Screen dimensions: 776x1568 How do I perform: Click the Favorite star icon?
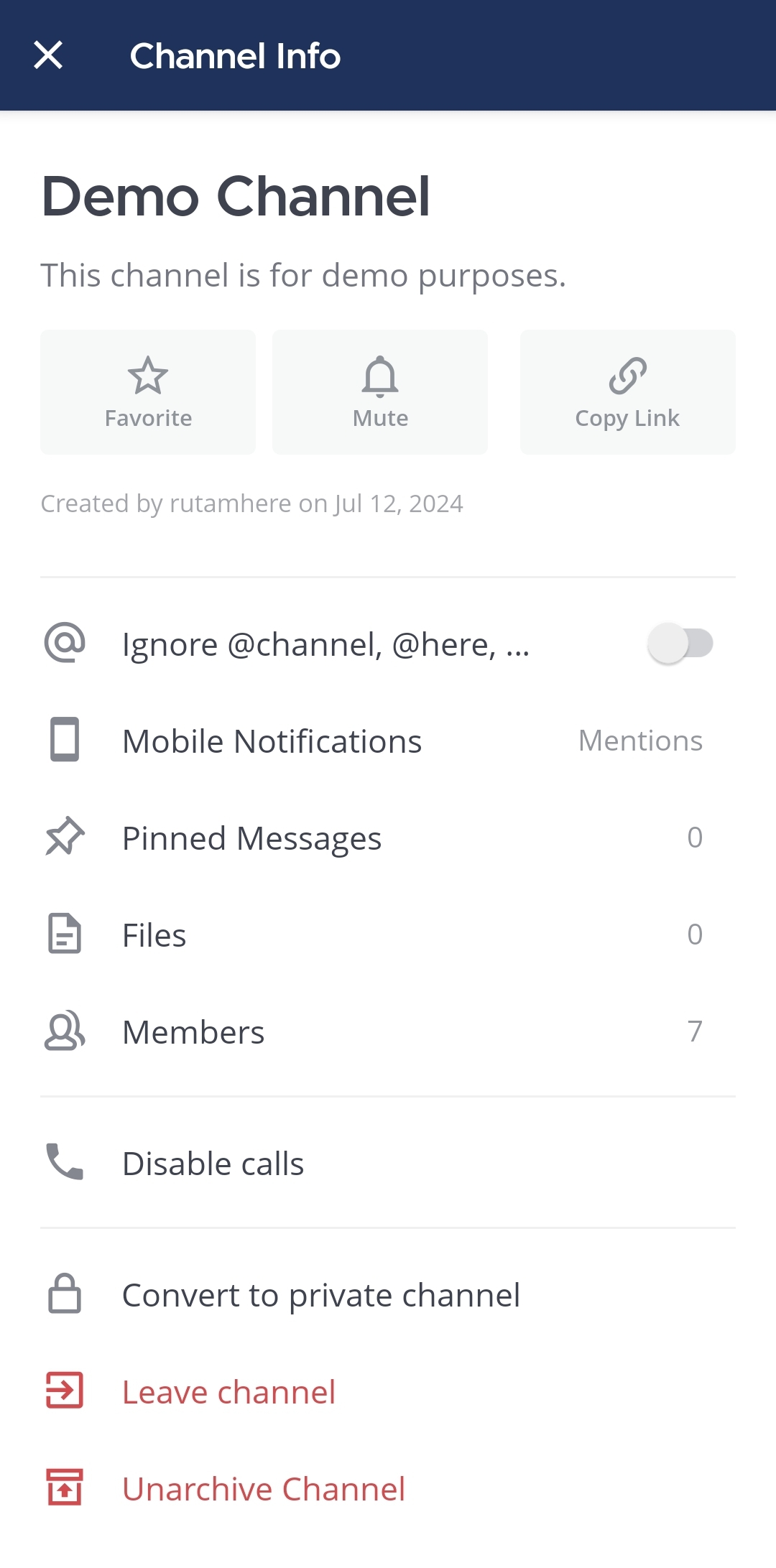147,374
